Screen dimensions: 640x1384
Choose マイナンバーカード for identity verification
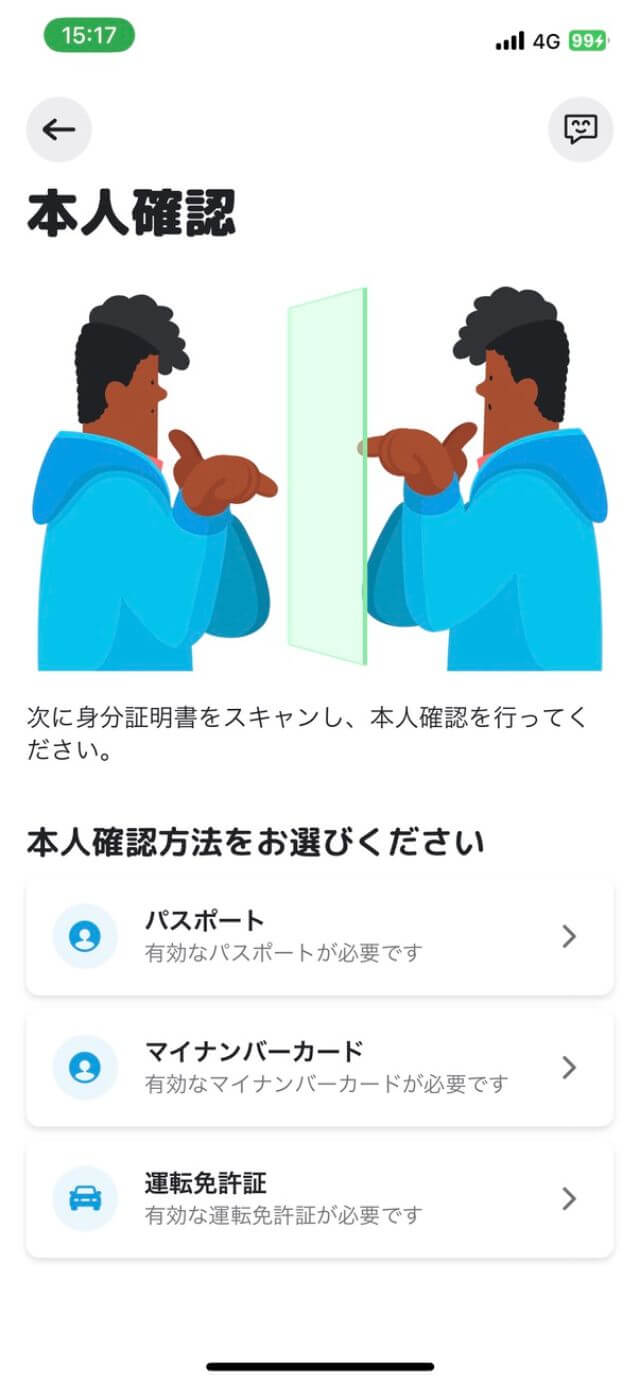[319, 1067]
